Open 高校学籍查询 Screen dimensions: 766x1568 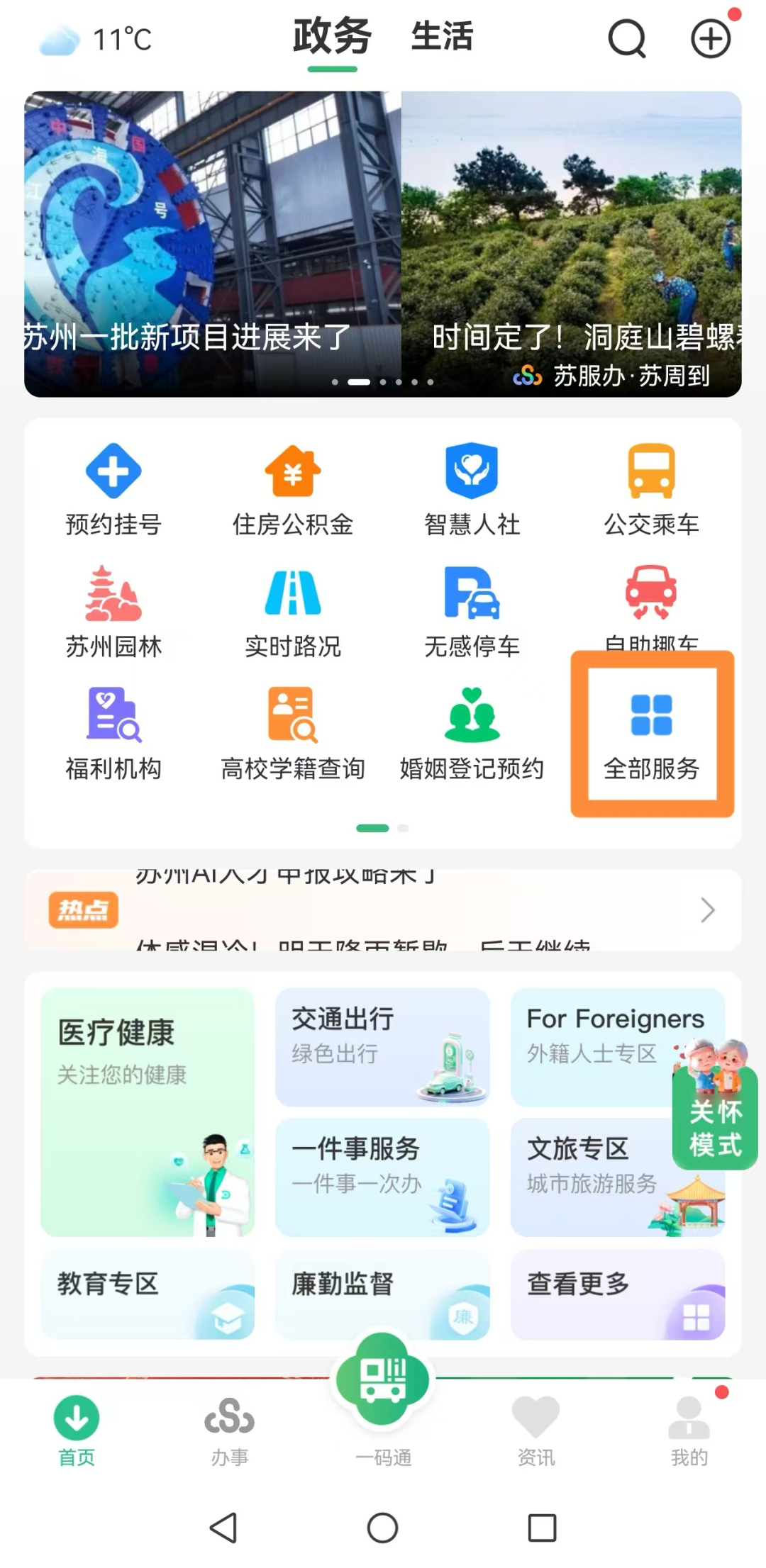pyautogui.click(x=293, y=734)
